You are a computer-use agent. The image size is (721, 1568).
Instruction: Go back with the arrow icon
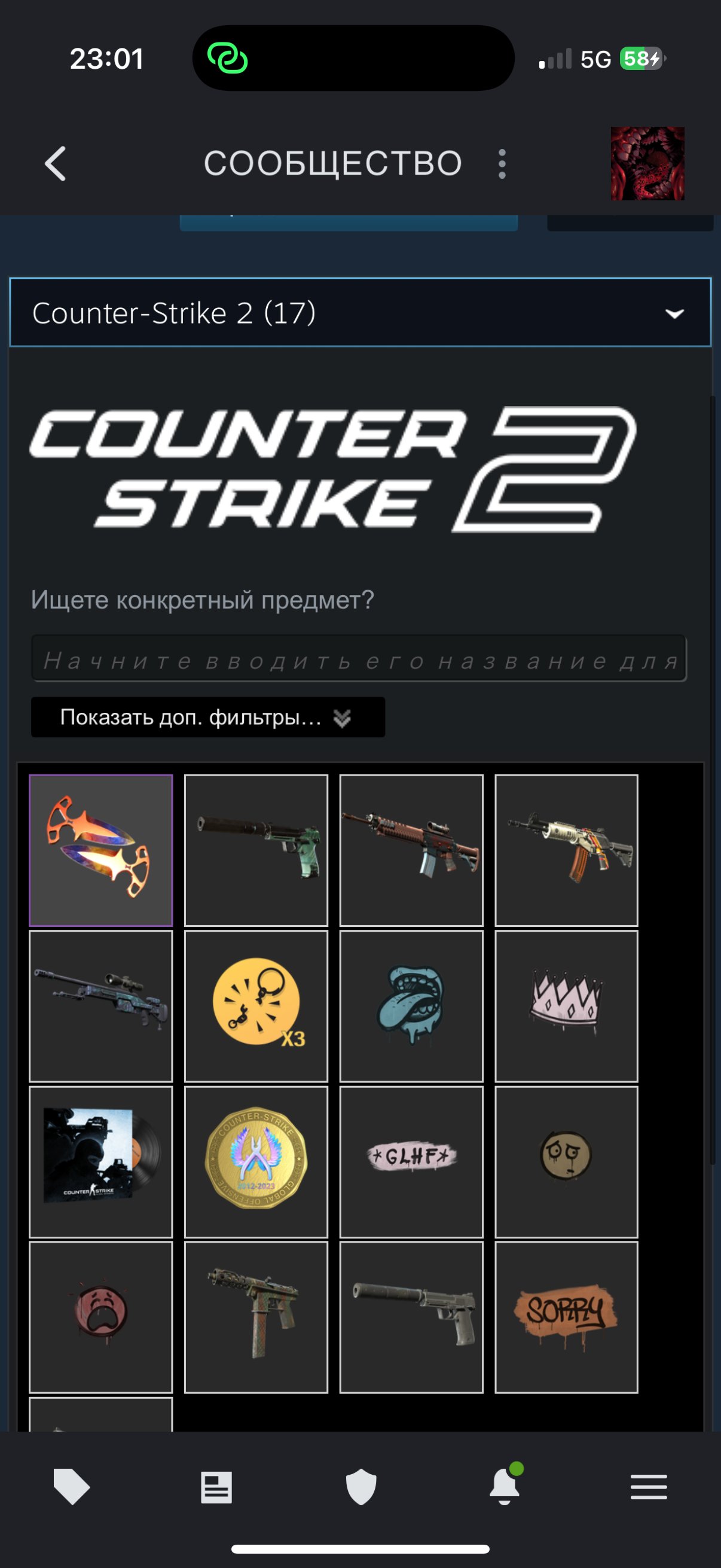point(56,164)
